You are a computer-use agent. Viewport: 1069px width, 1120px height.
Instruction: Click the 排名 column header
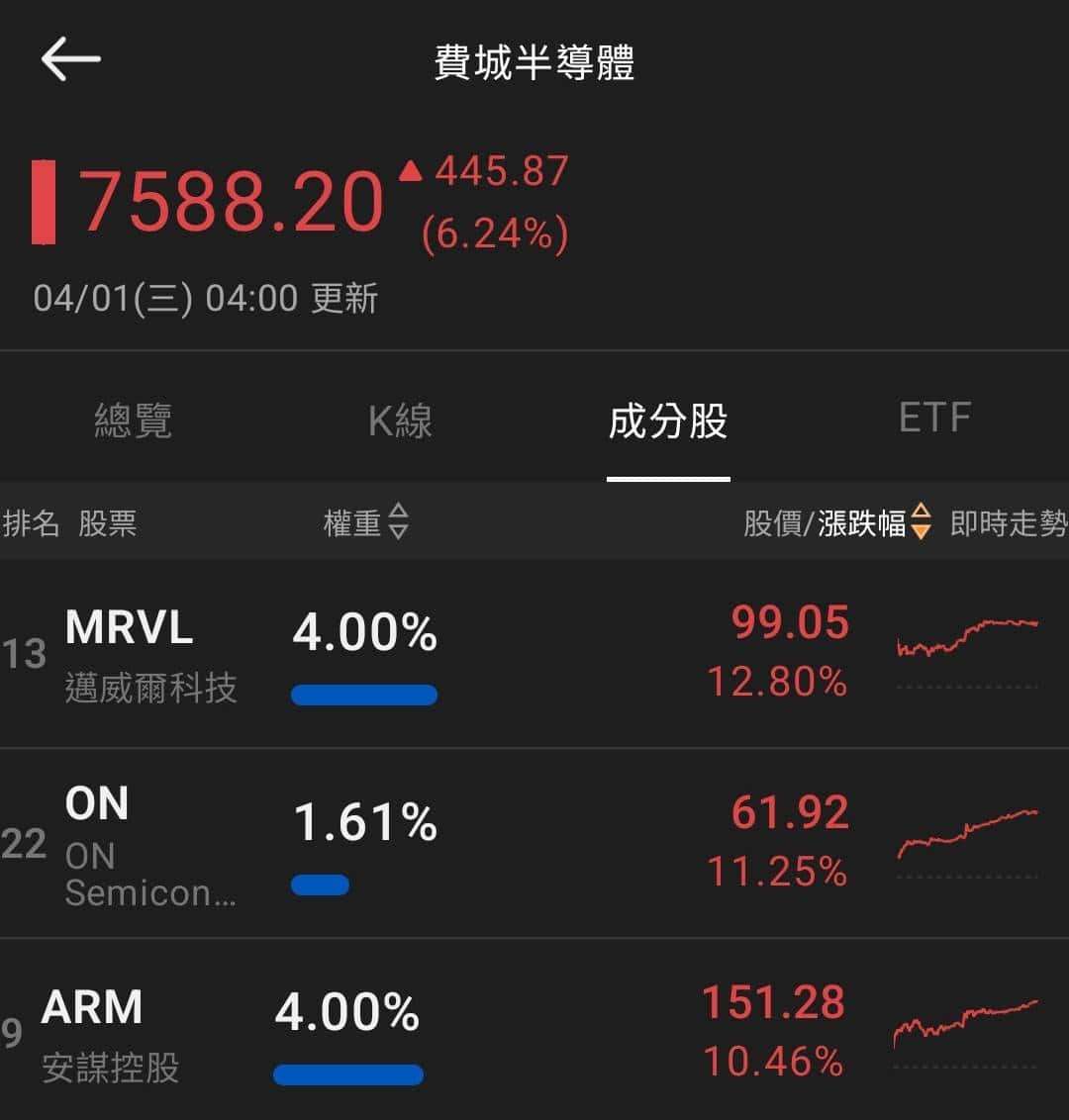click(34, 524)
